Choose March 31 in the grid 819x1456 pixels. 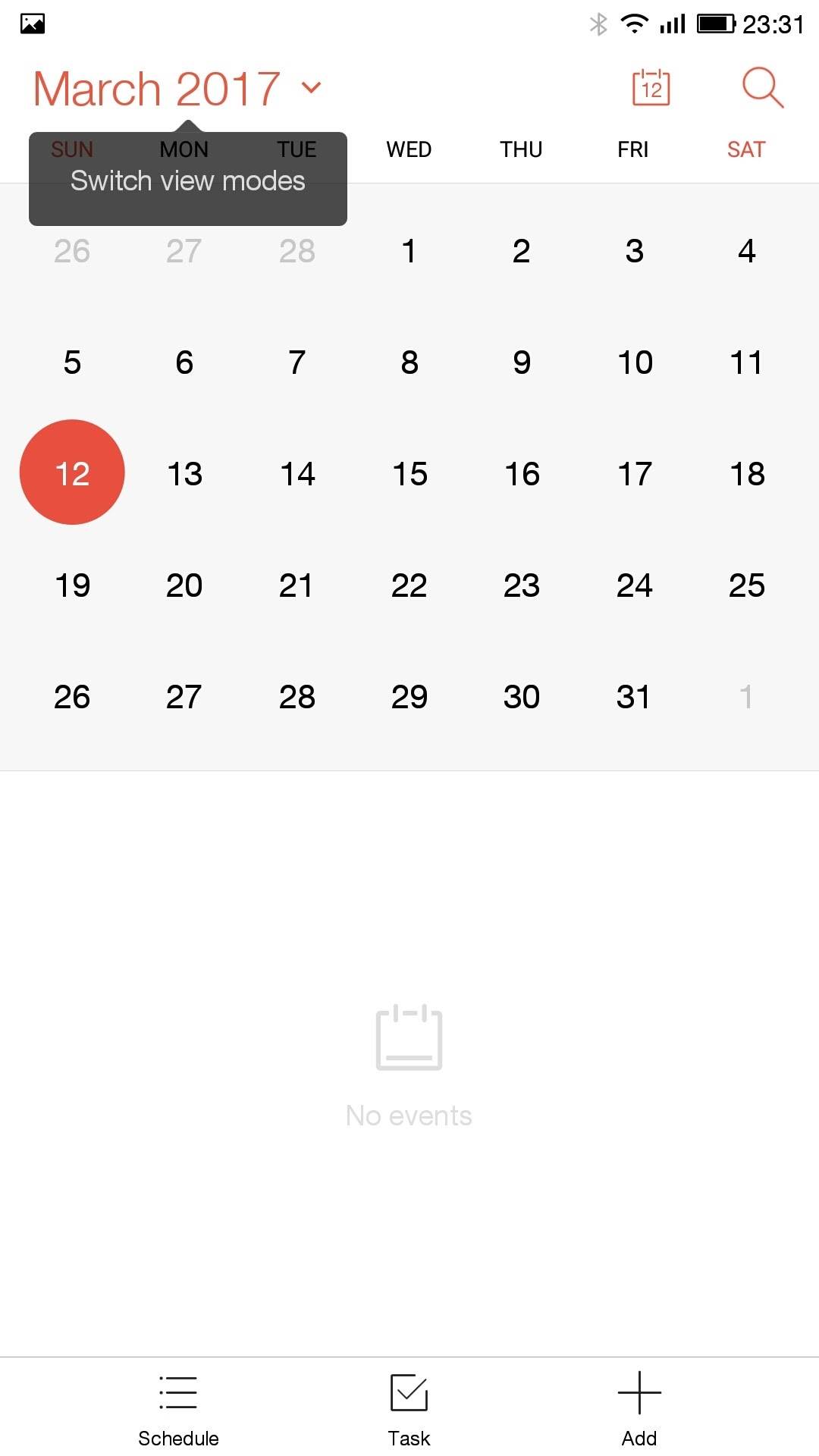tap(633, 697)
